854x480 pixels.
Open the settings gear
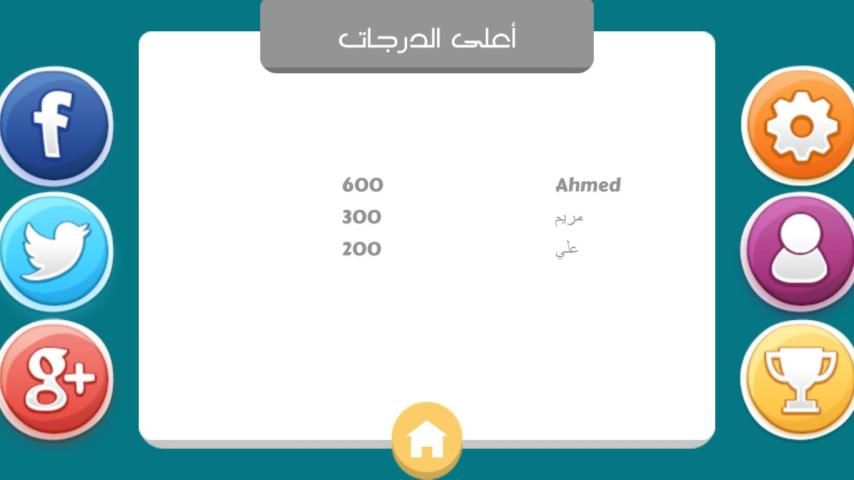click(x=798, y=127)
